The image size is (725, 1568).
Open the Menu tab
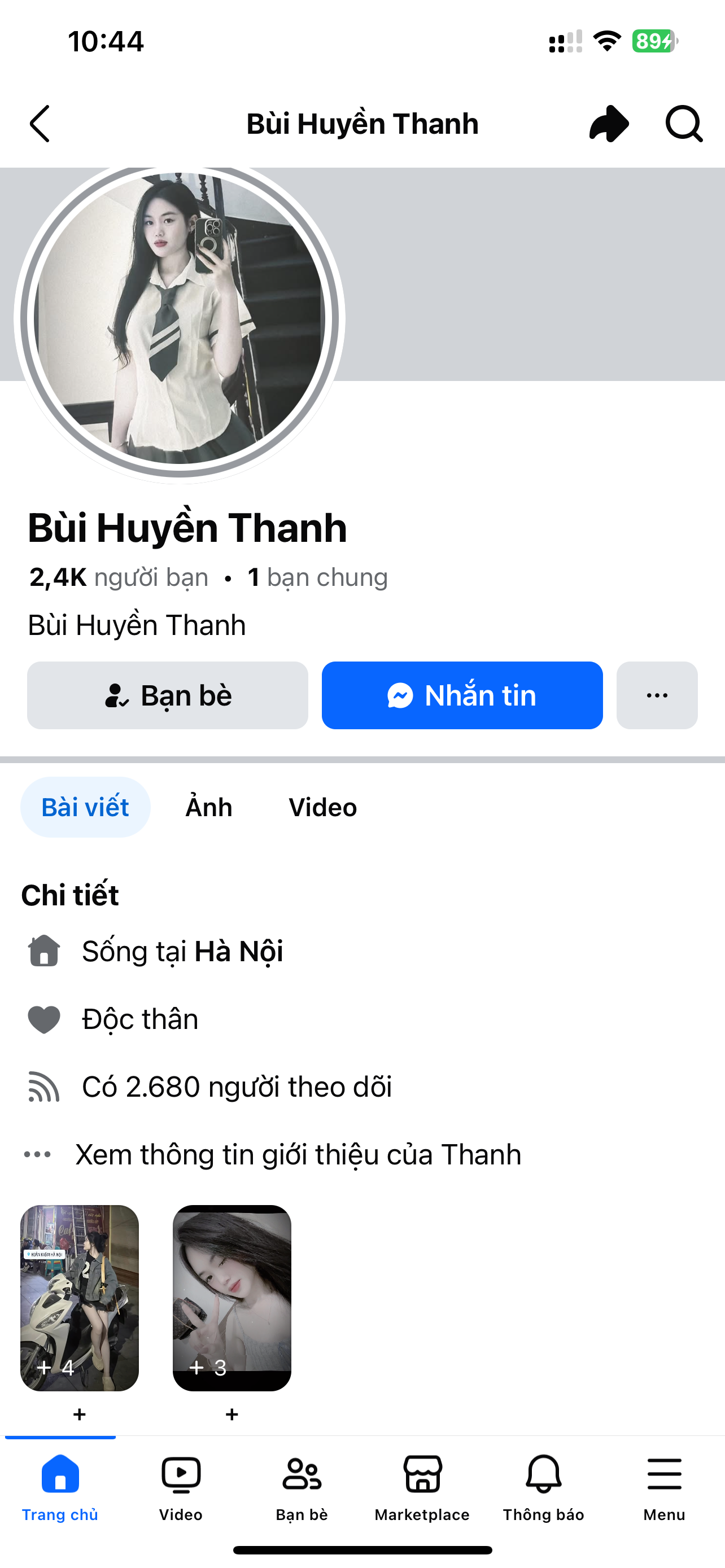tap(664, 1486)
